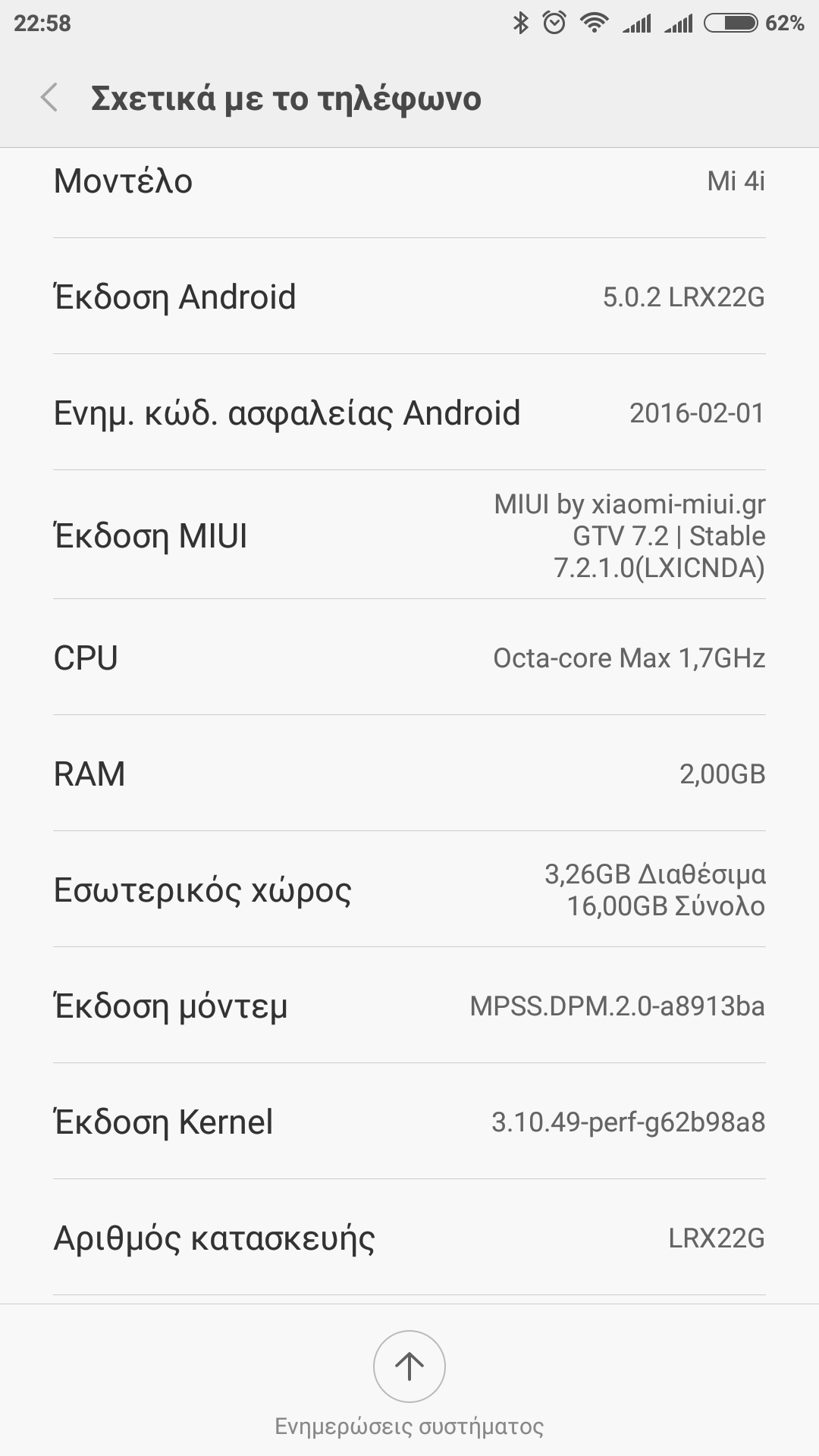Screen dimensions: 819x1456
Task: Select the Ενημ. κώδ. ασφαλείας Android row
Action: tap(409, 413)
